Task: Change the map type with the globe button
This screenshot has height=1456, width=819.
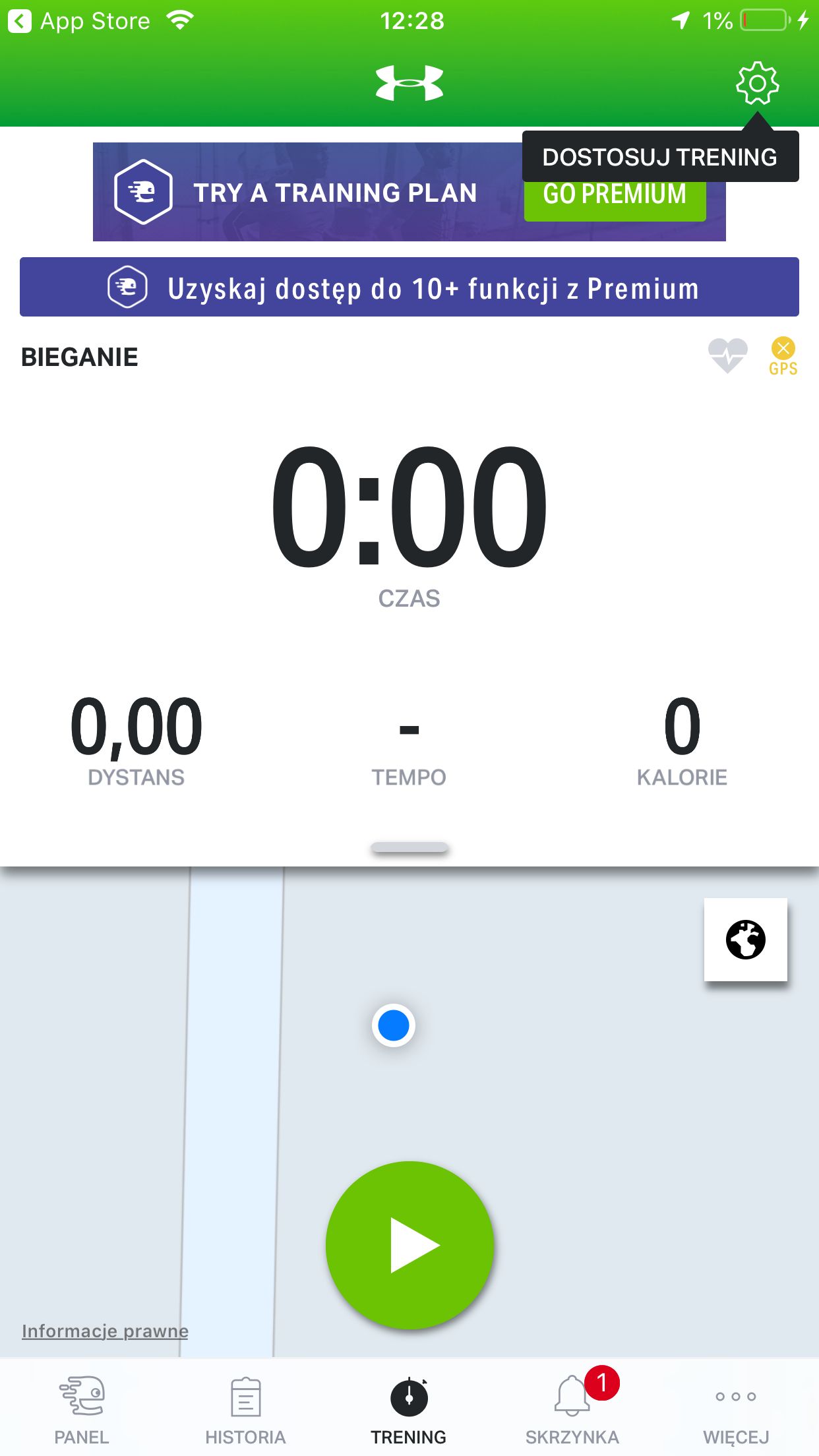Action: tap(745, 939)
